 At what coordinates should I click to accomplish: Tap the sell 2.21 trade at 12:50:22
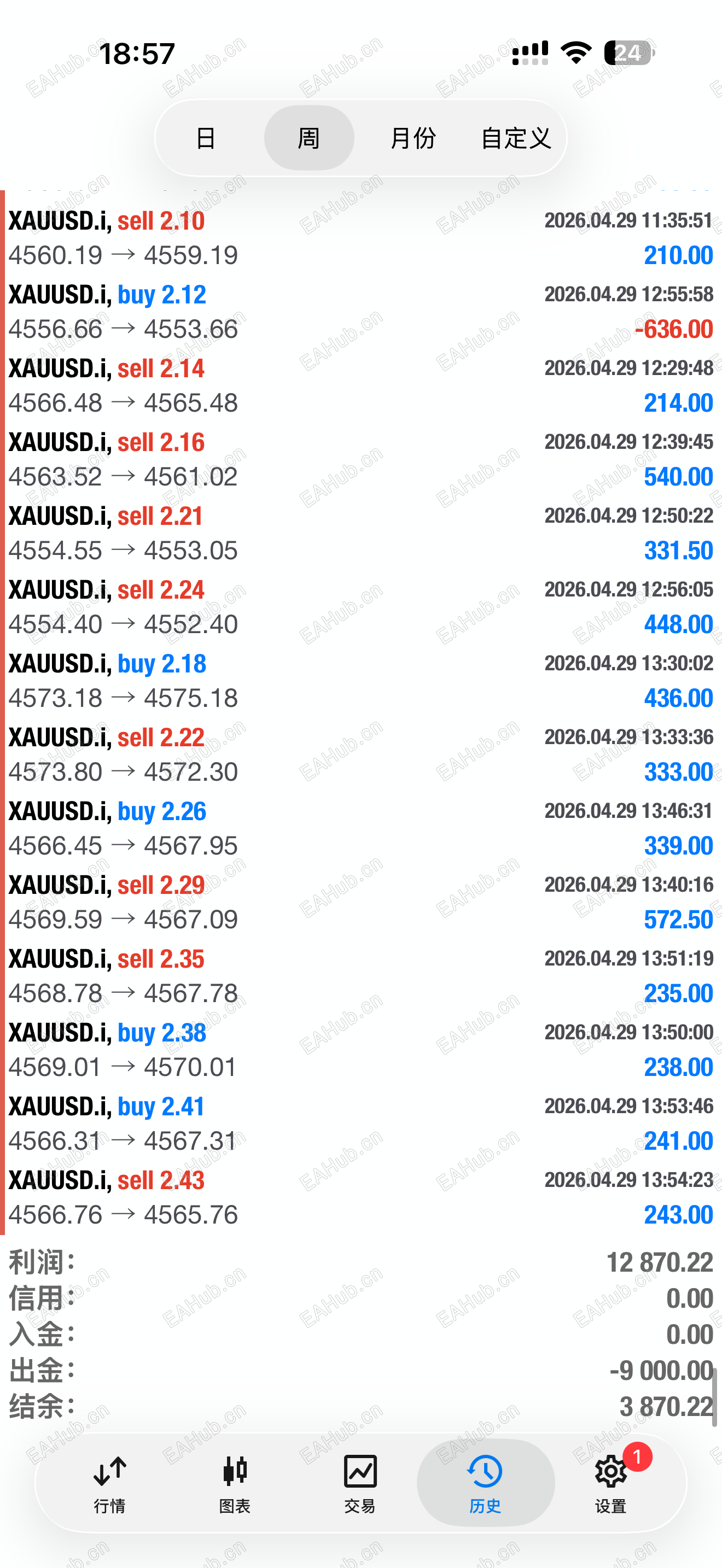tap(360, 533)
